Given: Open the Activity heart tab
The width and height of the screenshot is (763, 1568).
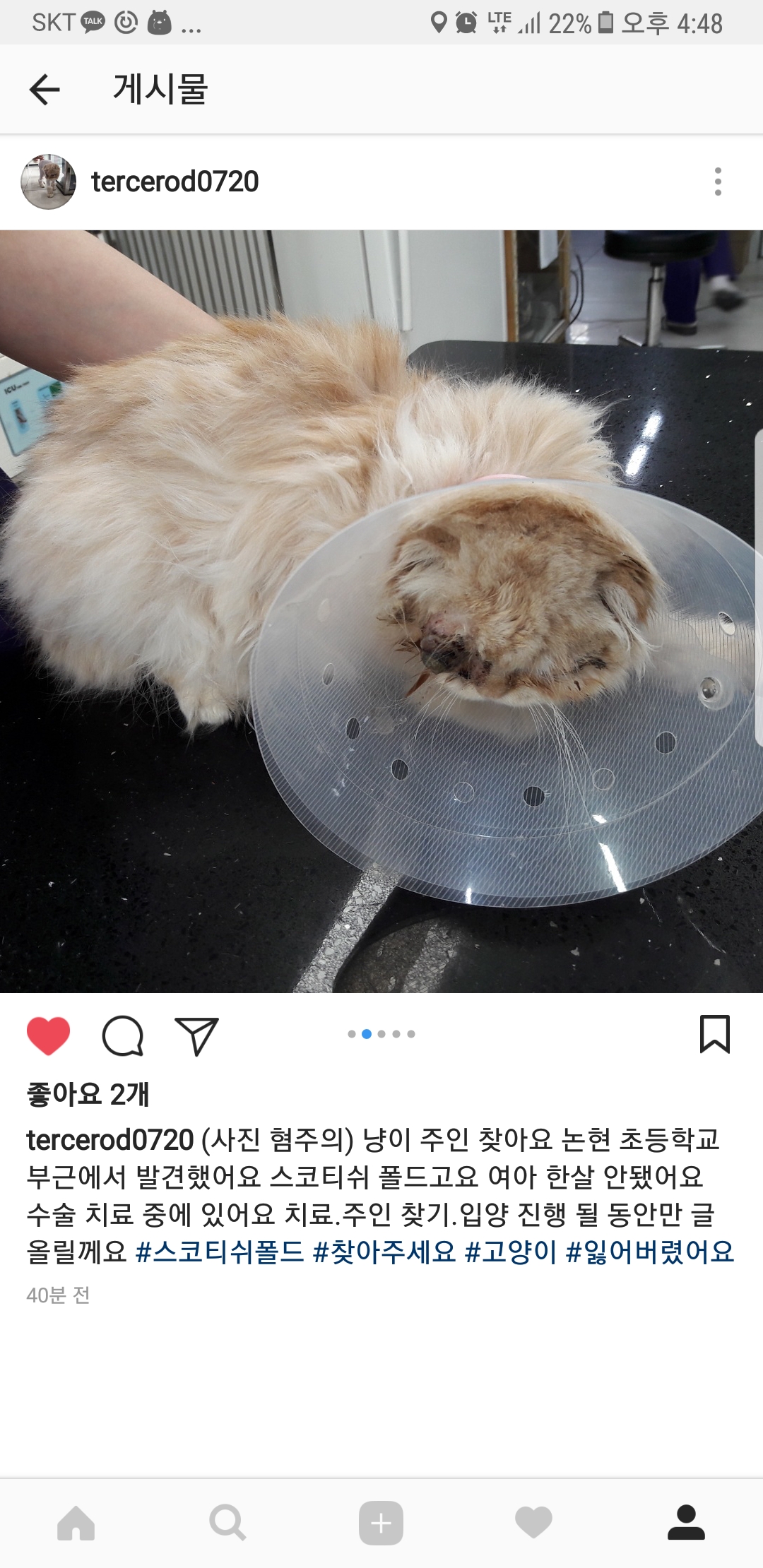Looking at the screenshot, I should (x=533, y=1522).
